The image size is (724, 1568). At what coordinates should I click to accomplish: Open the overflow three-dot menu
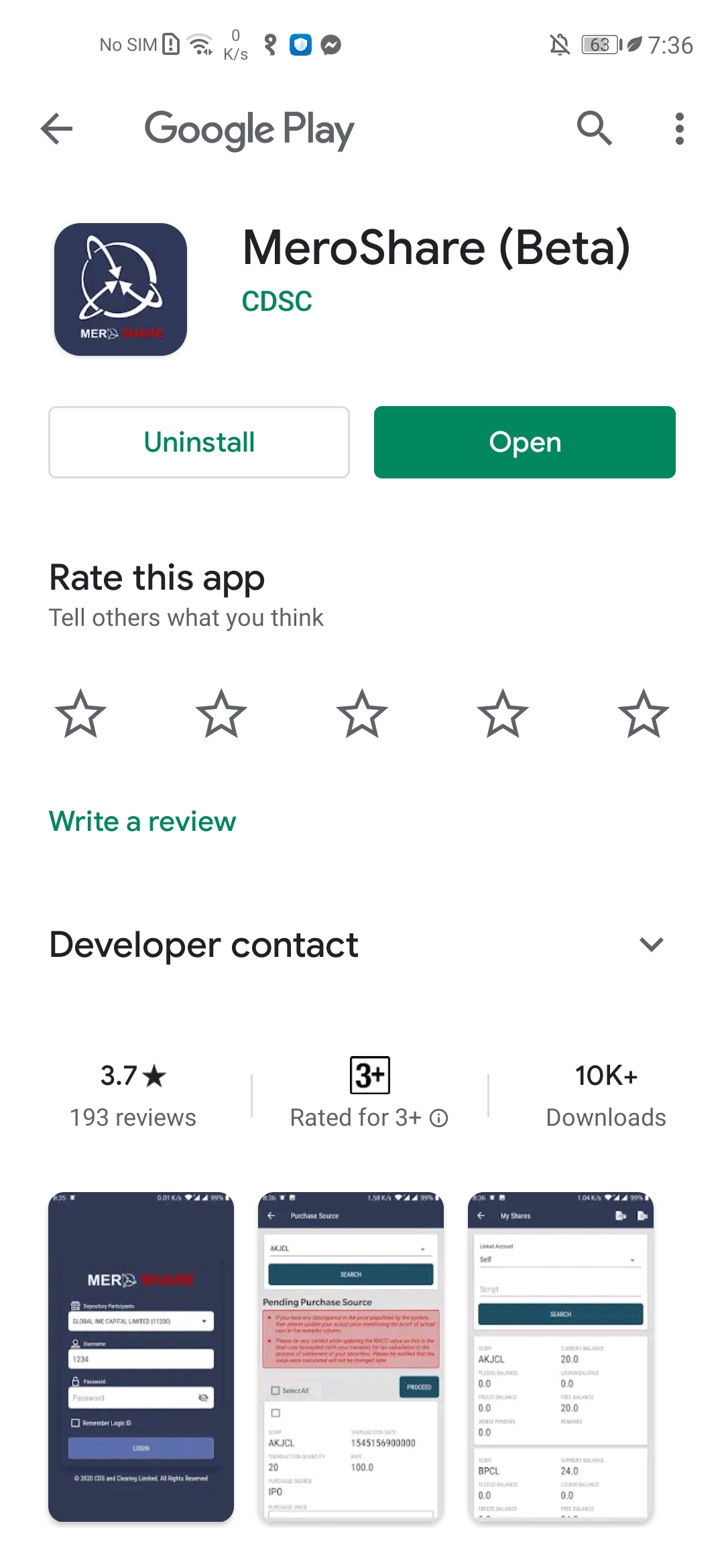click(x=679, y=129)
